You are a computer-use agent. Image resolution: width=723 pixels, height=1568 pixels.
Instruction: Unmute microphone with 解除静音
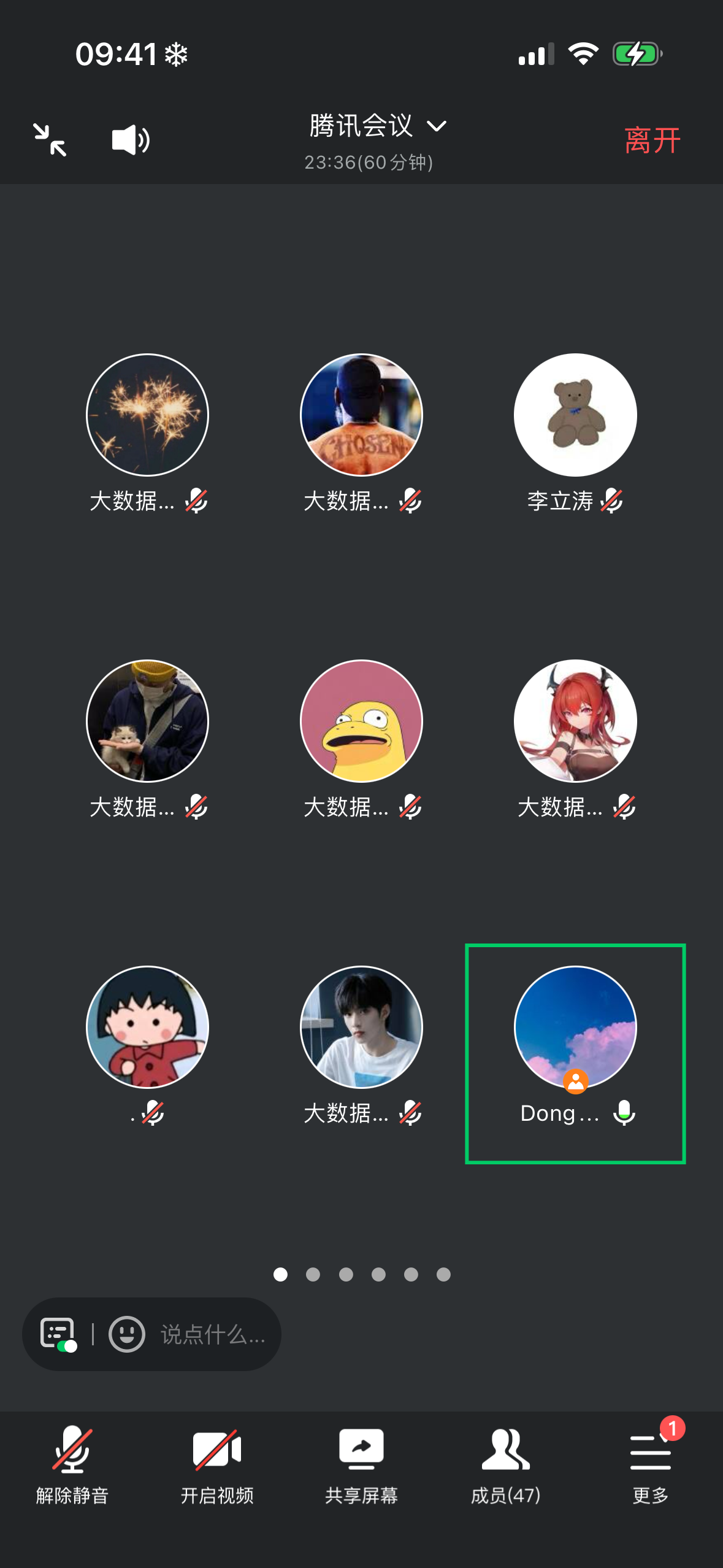[72, 1464]
